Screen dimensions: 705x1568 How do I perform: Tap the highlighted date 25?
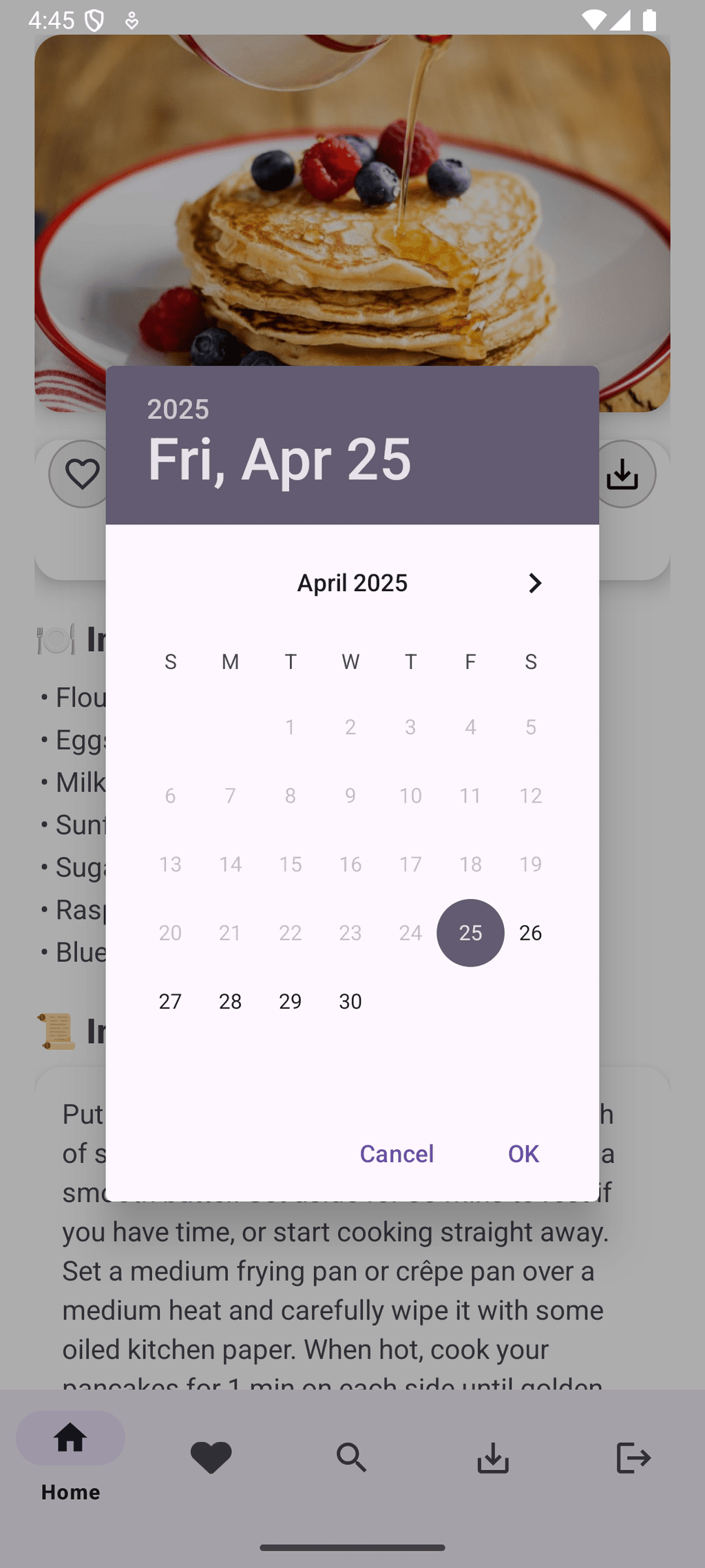point(470,933)
